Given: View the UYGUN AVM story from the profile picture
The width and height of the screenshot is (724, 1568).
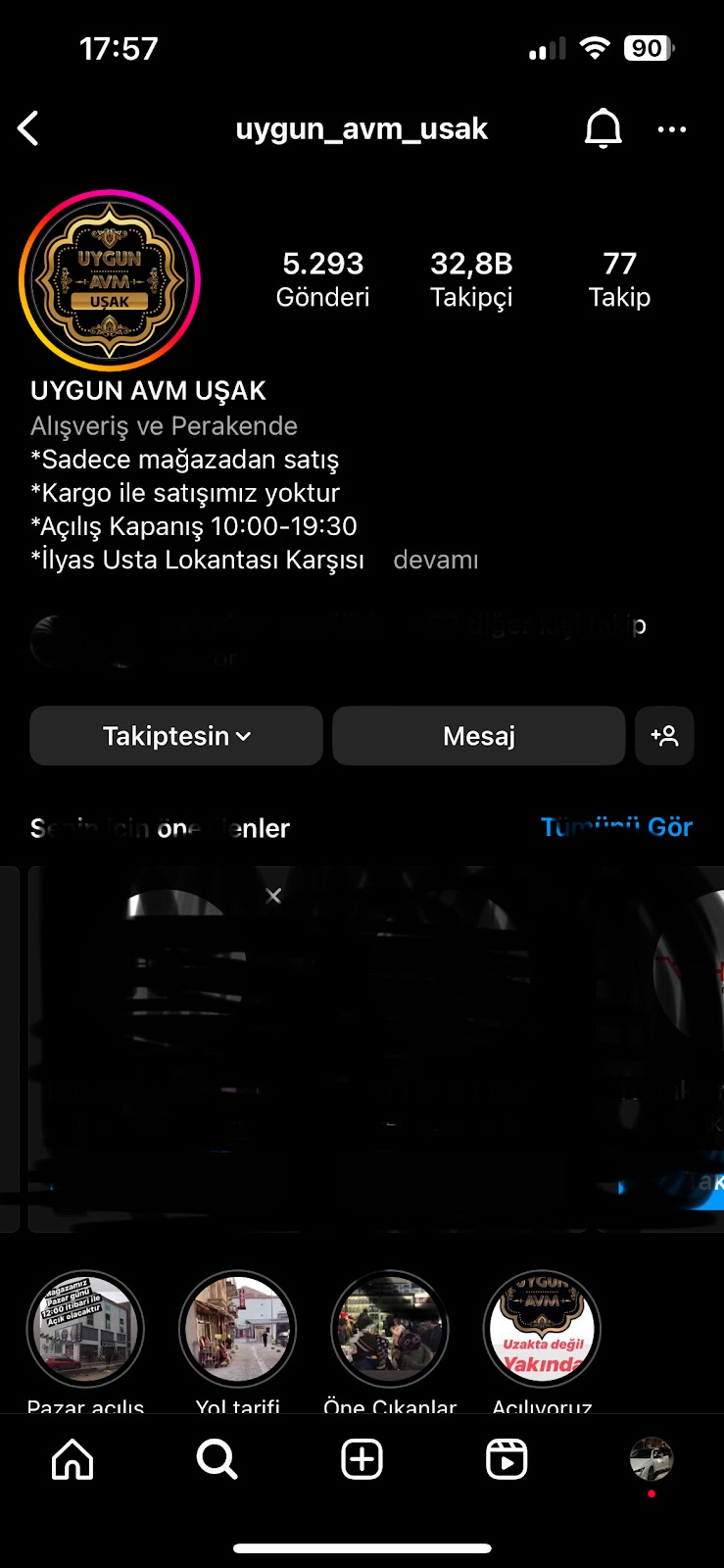Looking at the screenshot, I should tap(110, 280).
